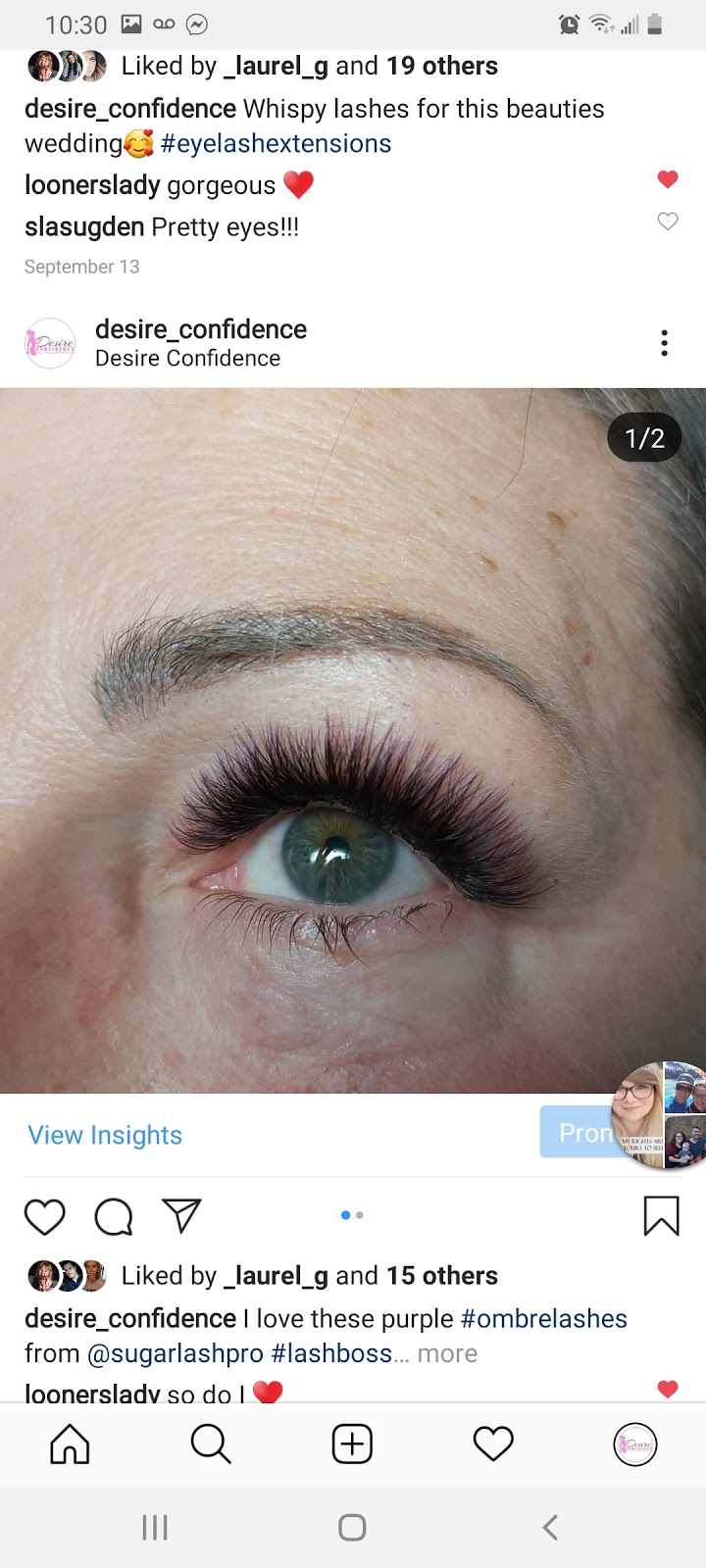
Task: Go back using the system back button
Action: point(550,1527)
